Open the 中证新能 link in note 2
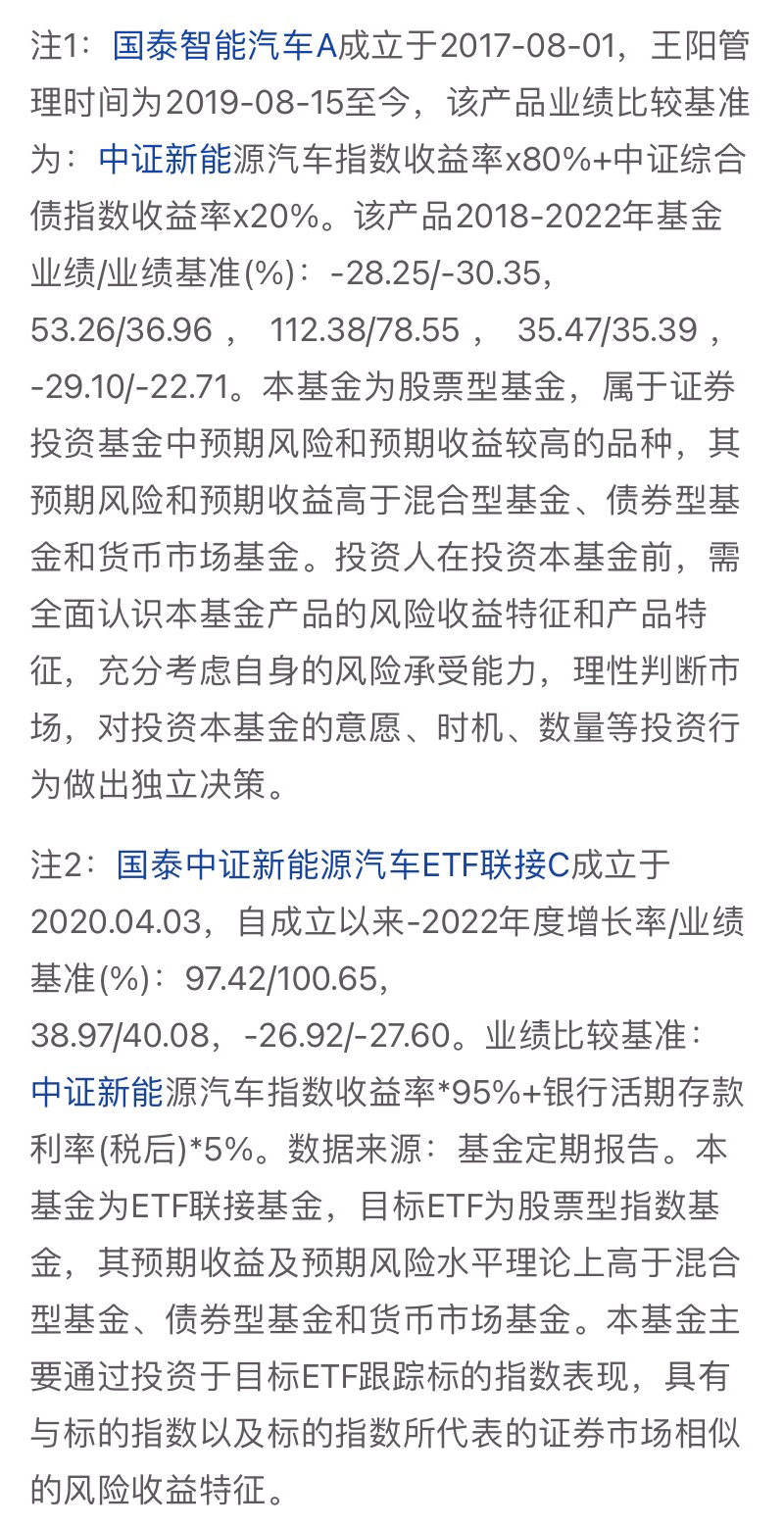This screenshot has height=1527, width=784. pyautogui.click(x=97, y=1092)
